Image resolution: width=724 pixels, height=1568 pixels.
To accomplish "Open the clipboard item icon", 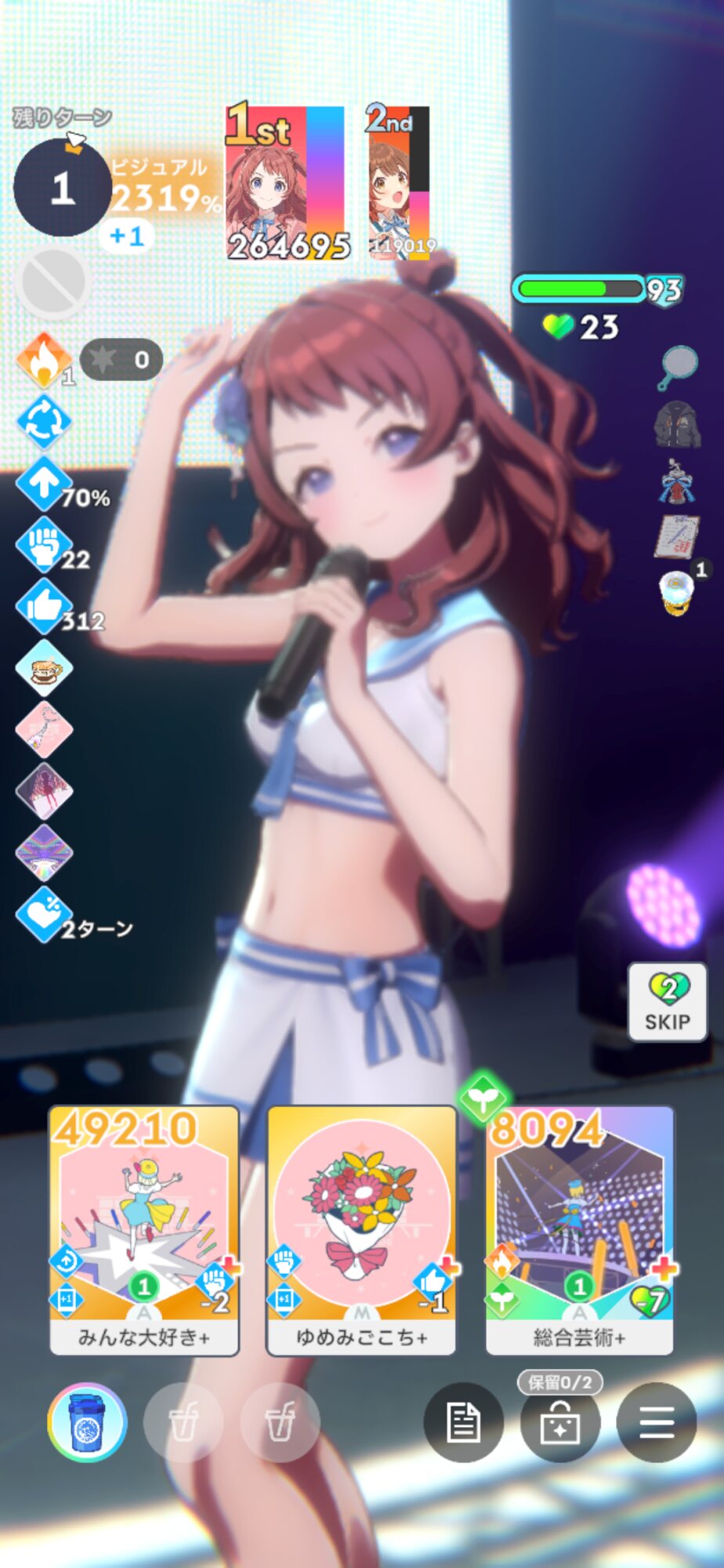I will [677, 536].
